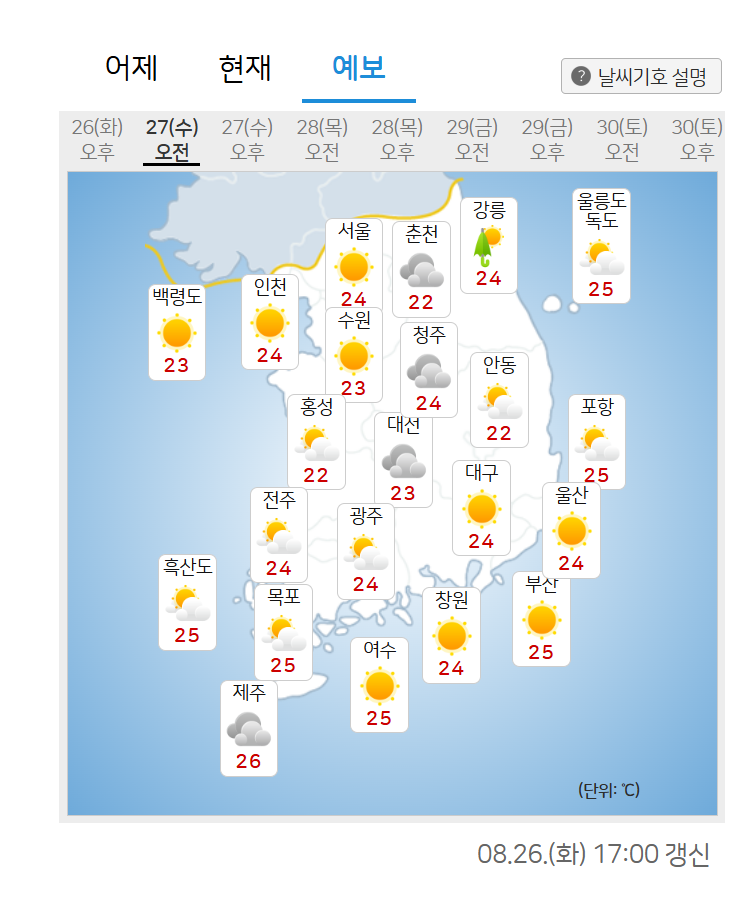Open the 강릉 weather card
The height and width of the screenshot is (910, 756).
[489, 245]
